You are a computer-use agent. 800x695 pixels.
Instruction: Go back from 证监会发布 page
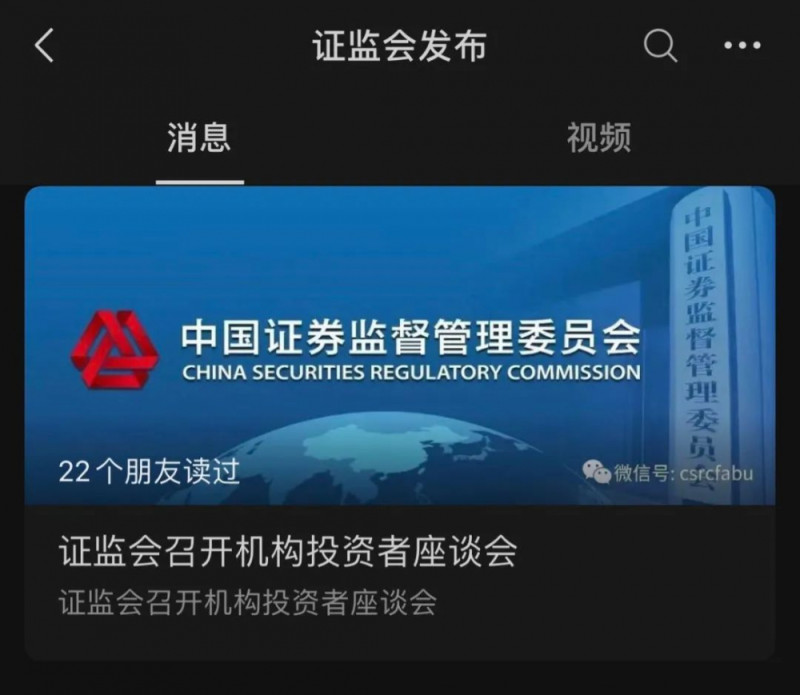44,46
